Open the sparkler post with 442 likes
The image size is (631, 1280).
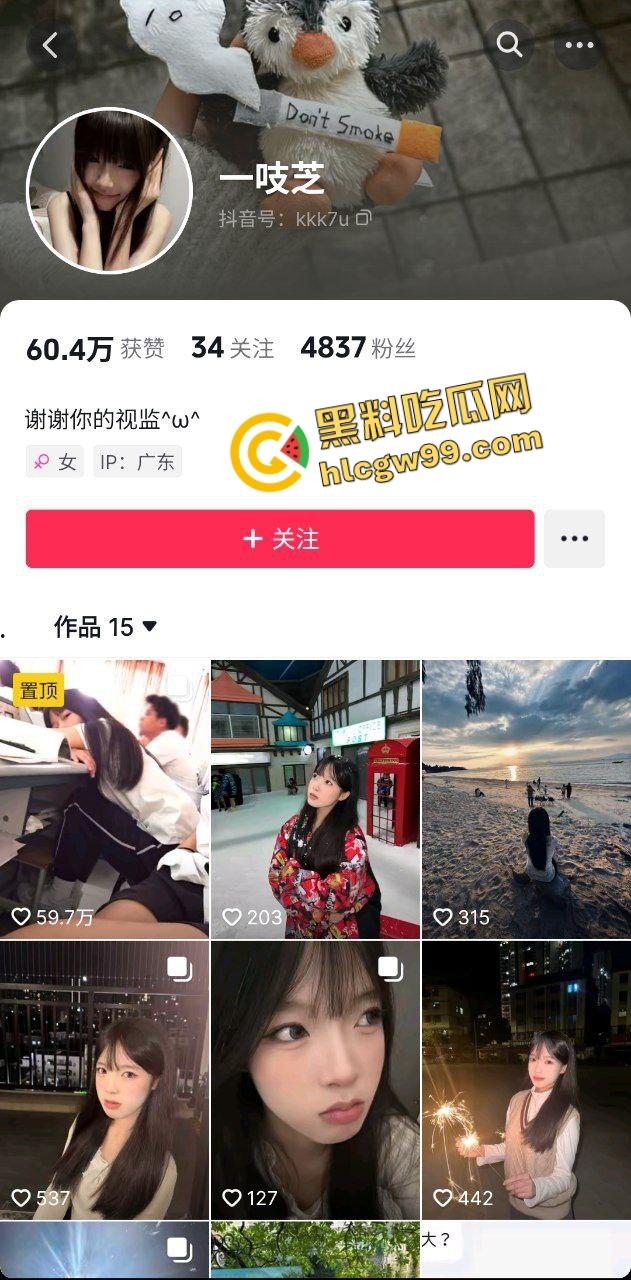[526, 1079]
